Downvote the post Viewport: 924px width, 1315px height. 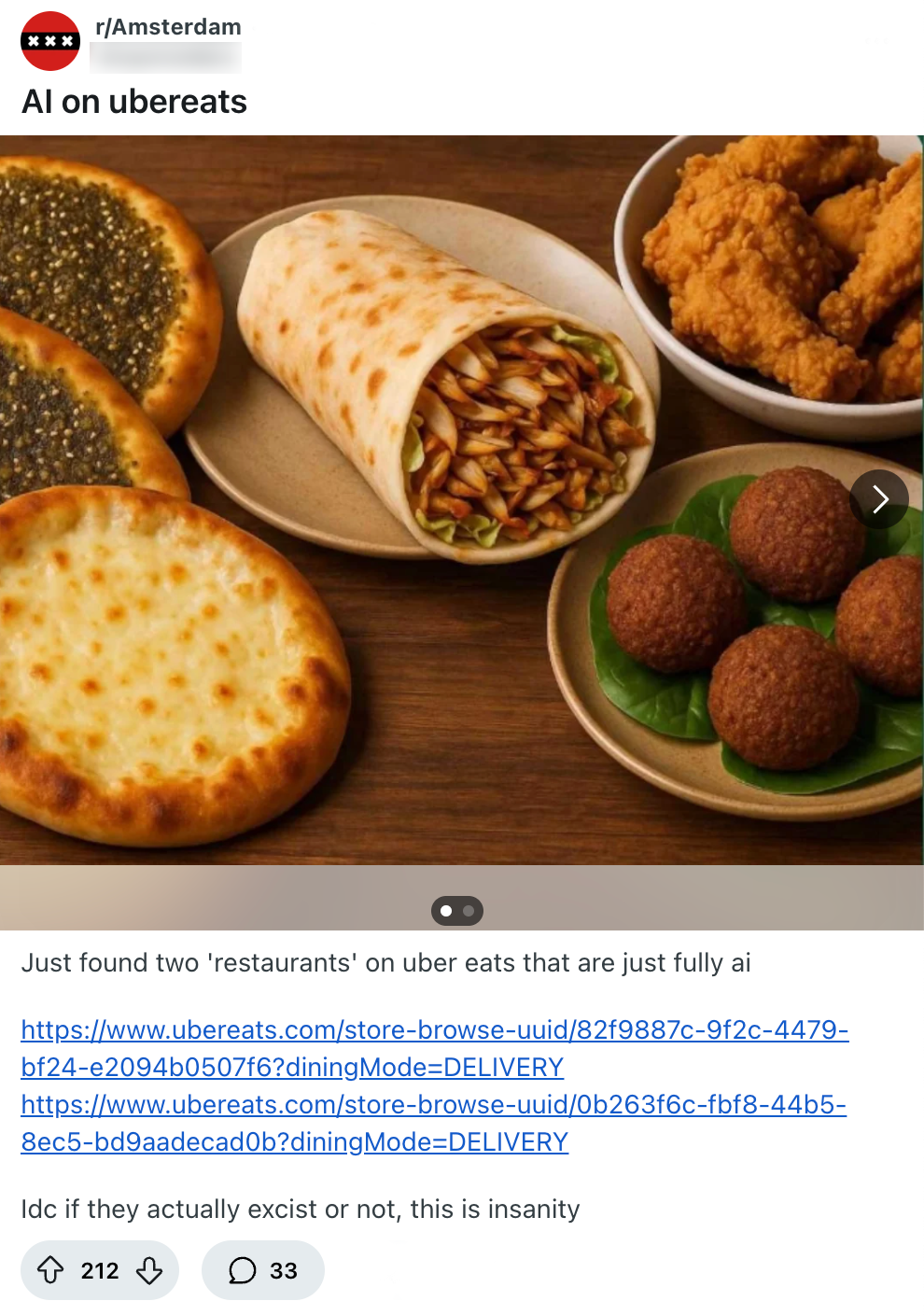pyautogui.click(x=149, y=1270)
